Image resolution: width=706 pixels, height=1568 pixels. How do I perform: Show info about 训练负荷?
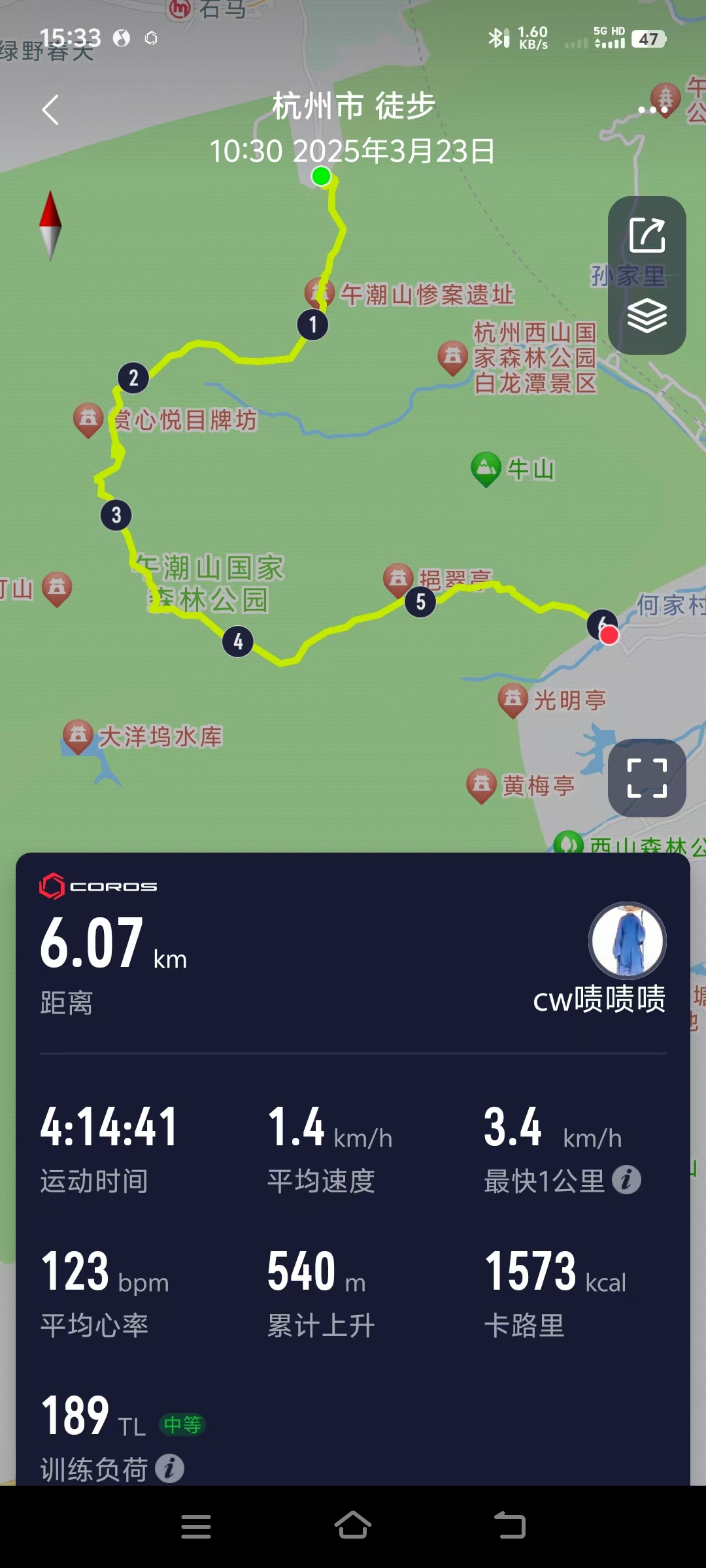pyautogui.click(x=170, y=1469)
